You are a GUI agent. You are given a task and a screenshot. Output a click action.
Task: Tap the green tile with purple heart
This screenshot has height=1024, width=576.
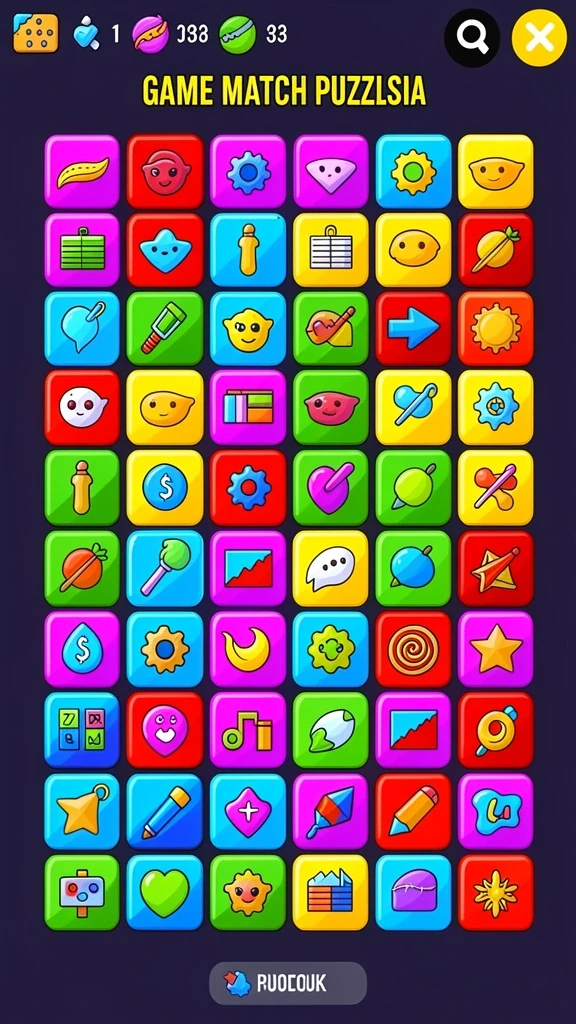point(330,488)
